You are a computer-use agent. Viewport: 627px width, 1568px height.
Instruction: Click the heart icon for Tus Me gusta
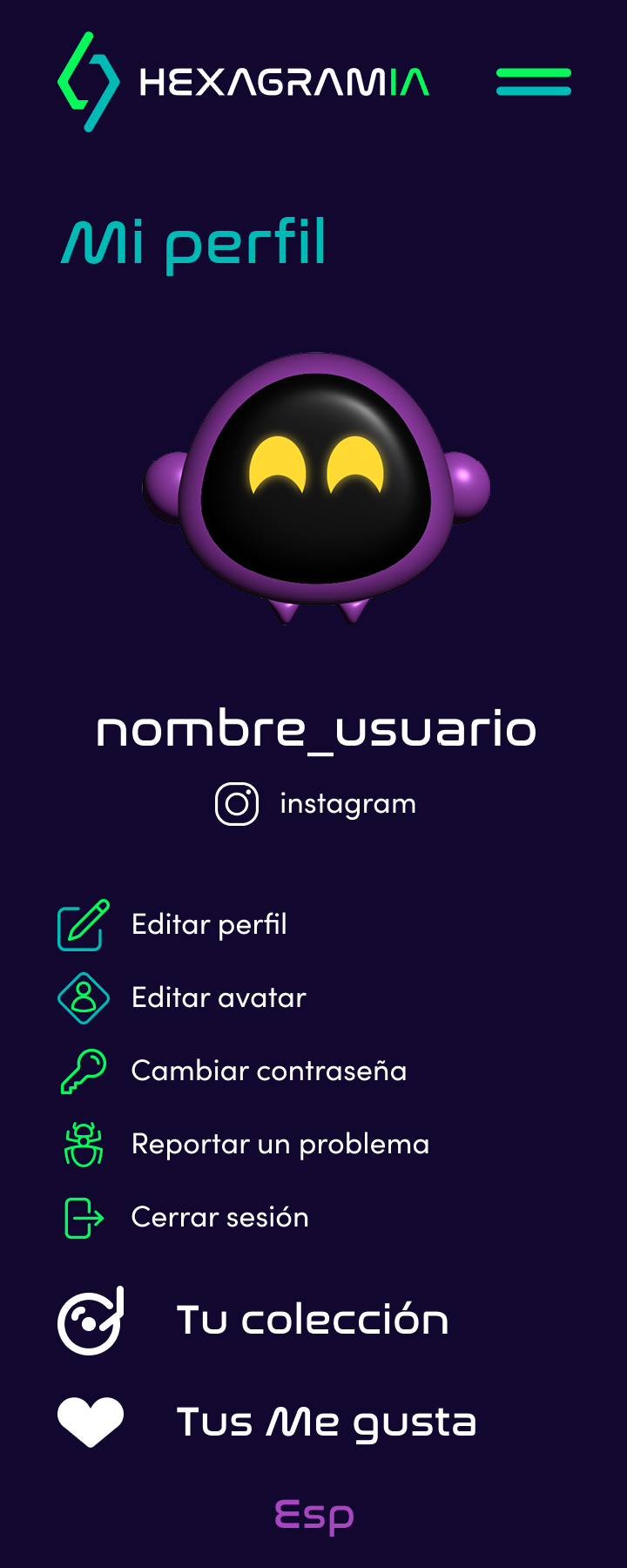tap(90, 1420)
